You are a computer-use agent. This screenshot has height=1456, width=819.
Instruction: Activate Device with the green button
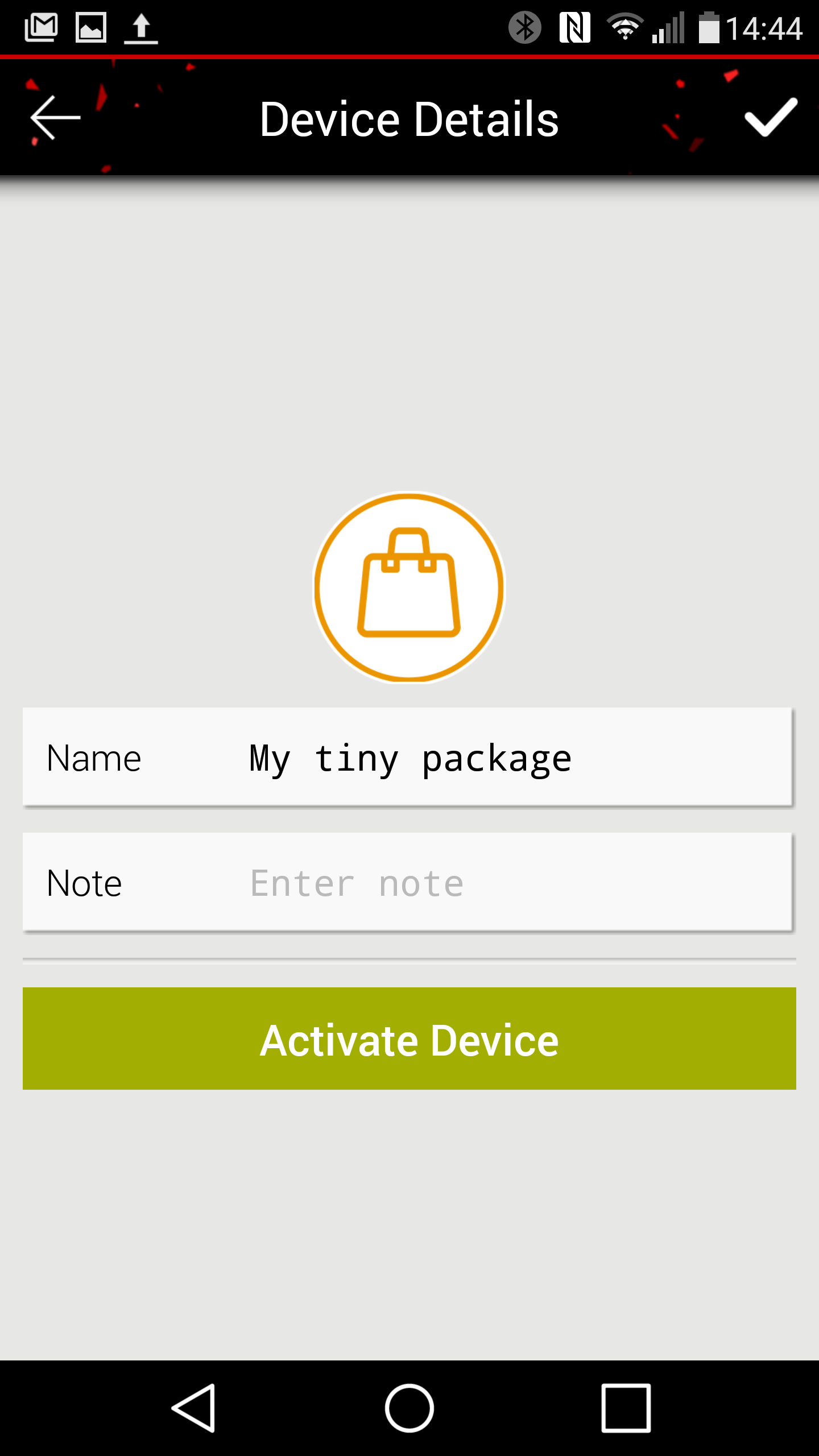(x=409, y=1039)
